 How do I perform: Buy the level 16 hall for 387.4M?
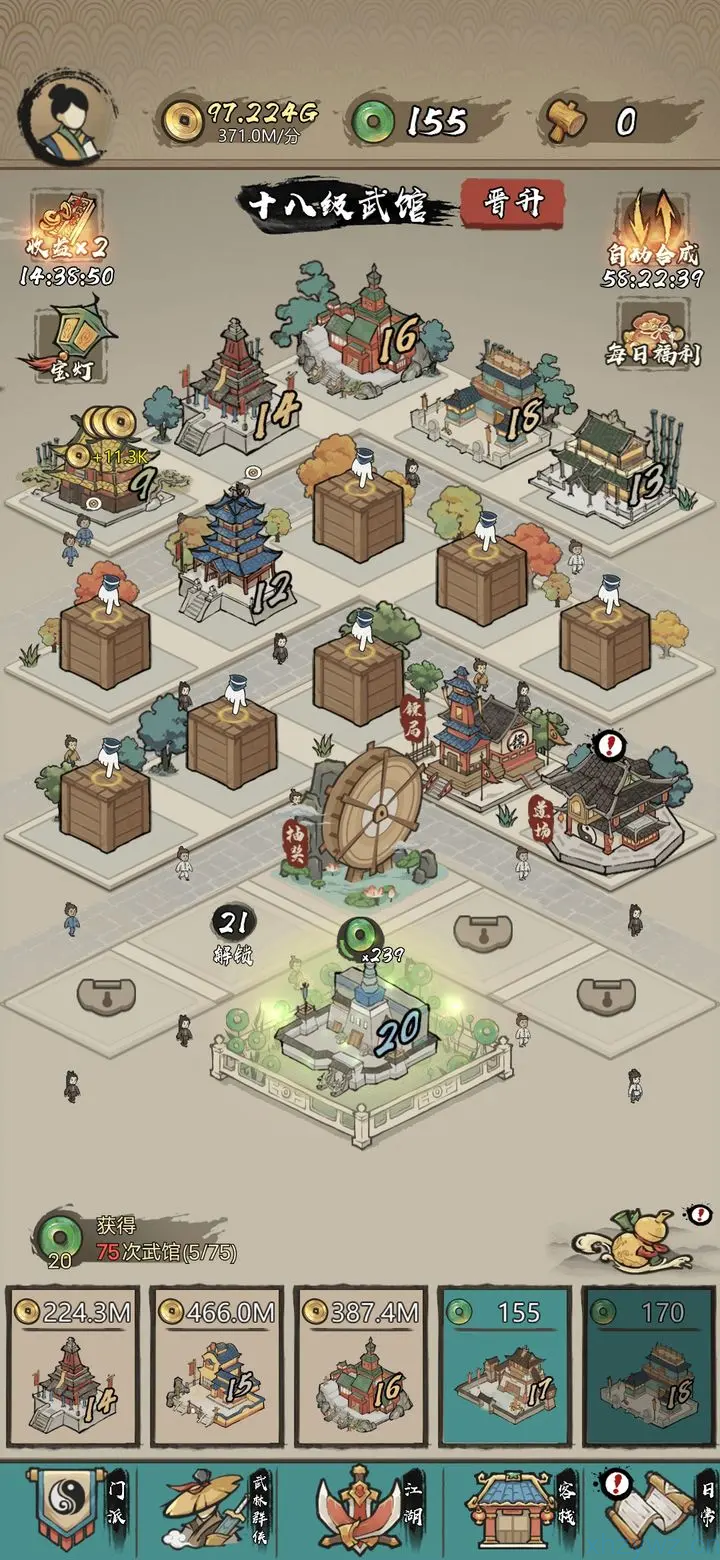(x=361, y=1365)
